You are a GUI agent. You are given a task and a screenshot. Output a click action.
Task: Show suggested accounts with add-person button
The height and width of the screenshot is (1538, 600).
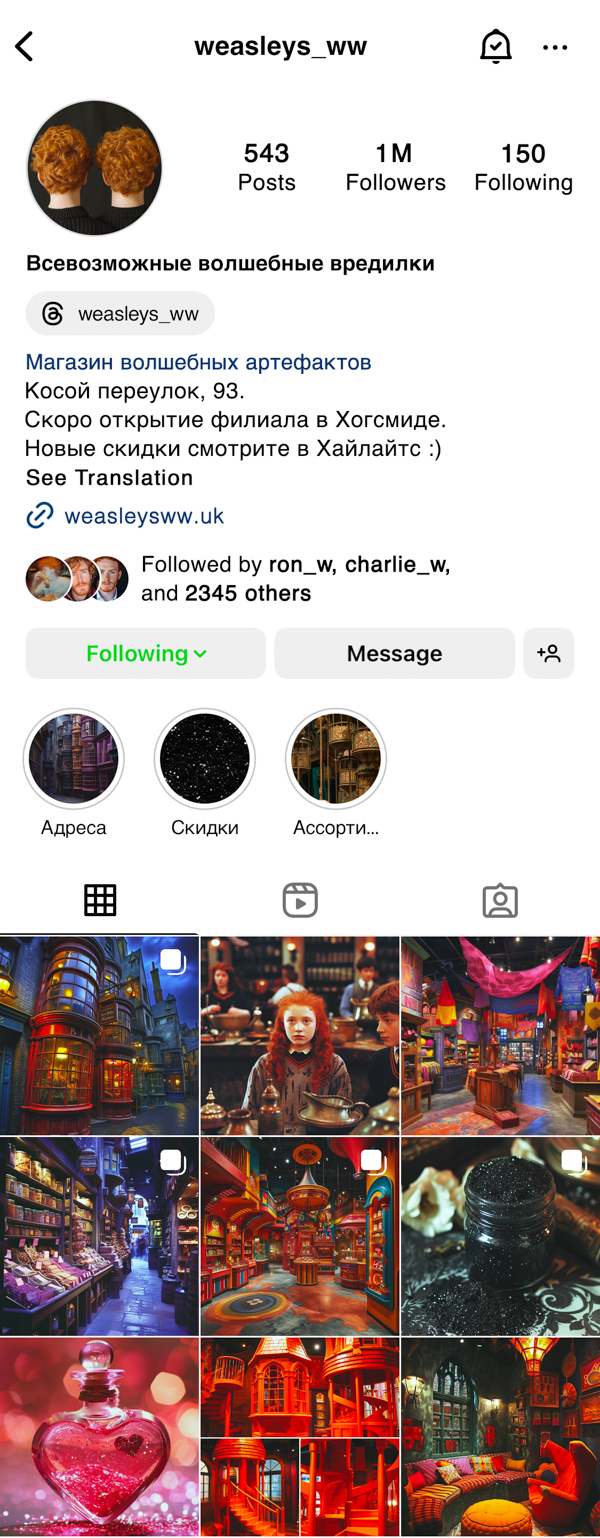548,653
